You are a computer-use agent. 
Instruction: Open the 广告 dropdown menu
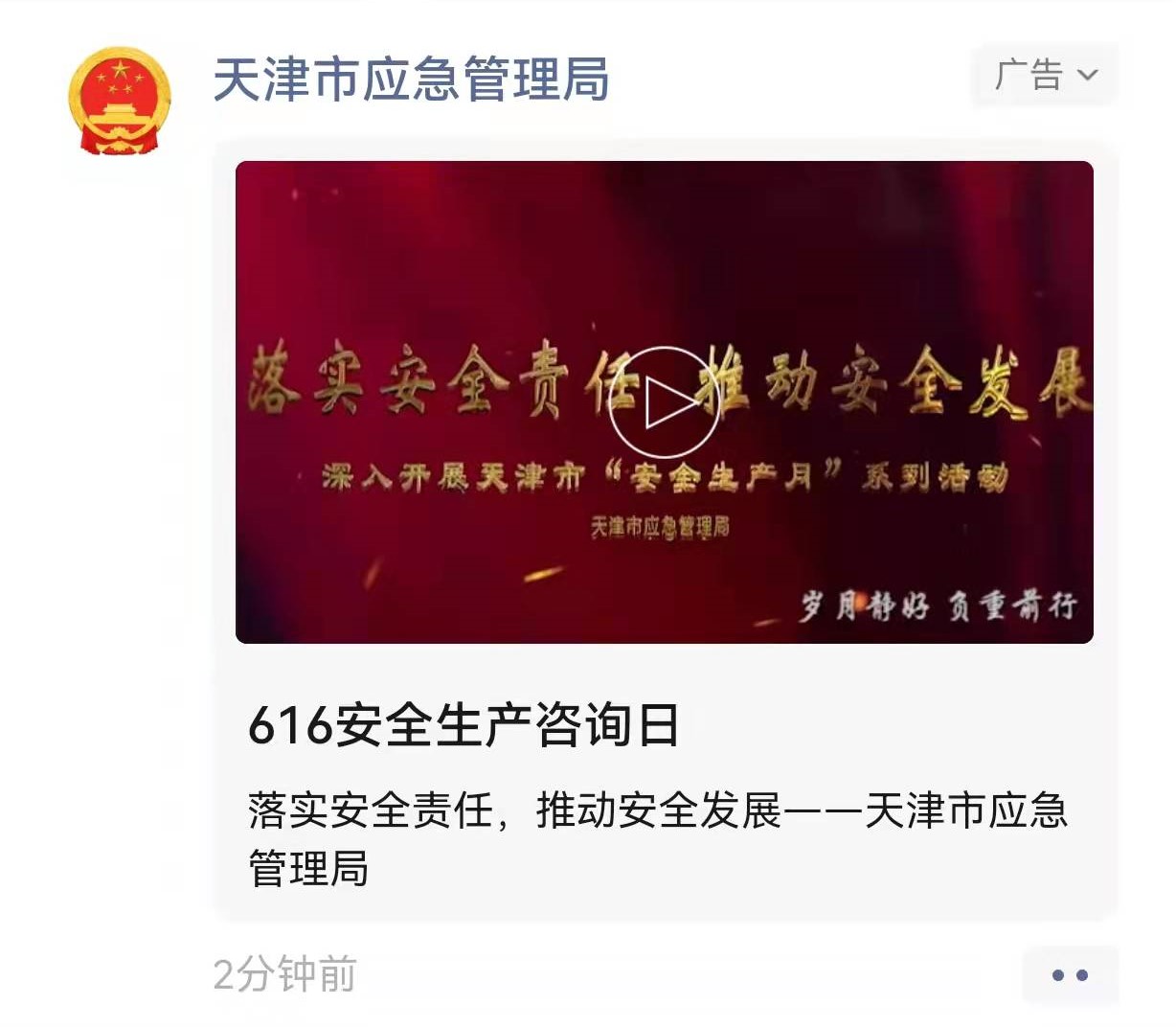pos(1045,75)
